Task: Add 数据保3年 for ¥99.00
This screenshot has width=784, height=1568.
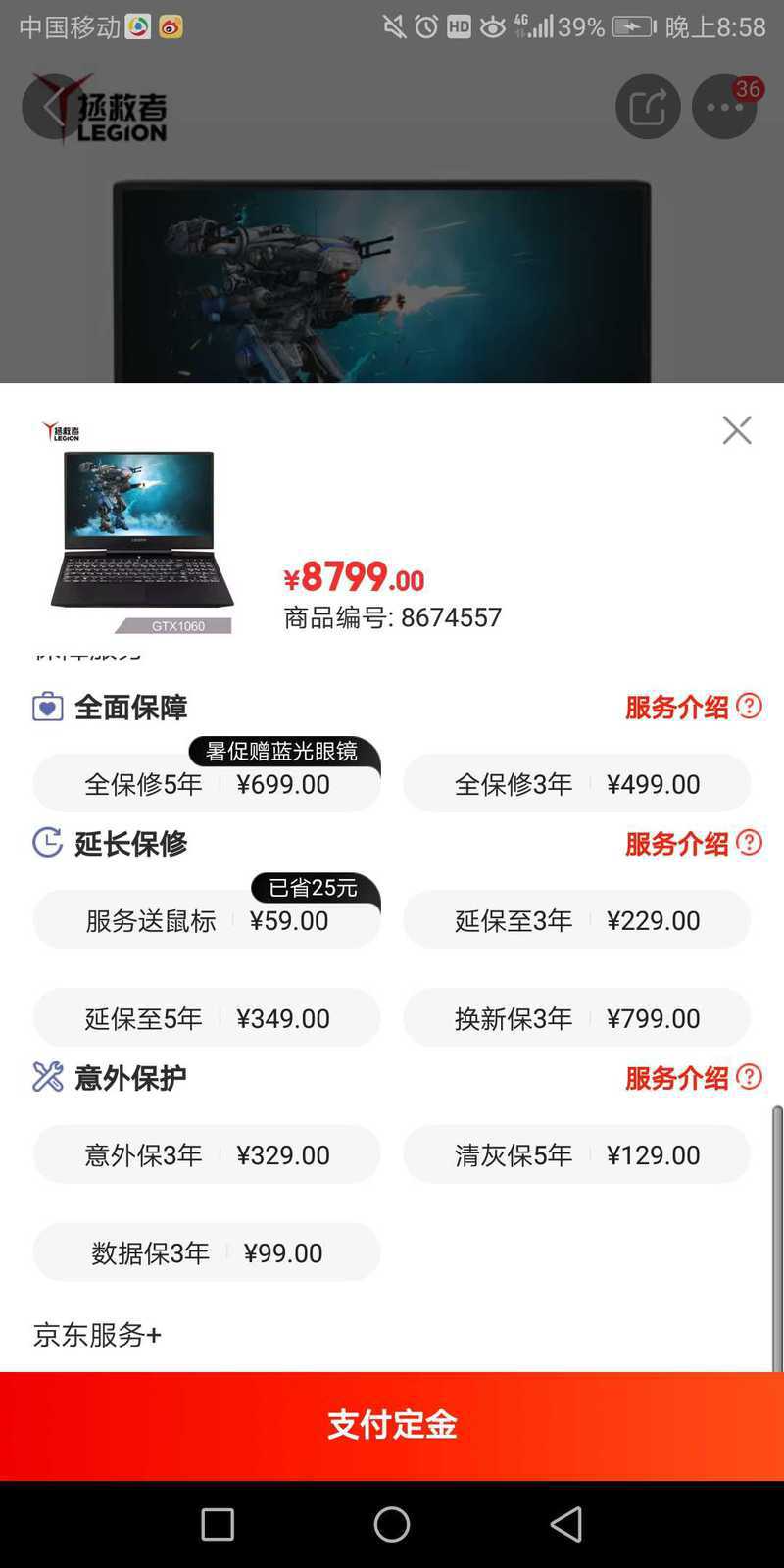Action: coord(207,1252)
